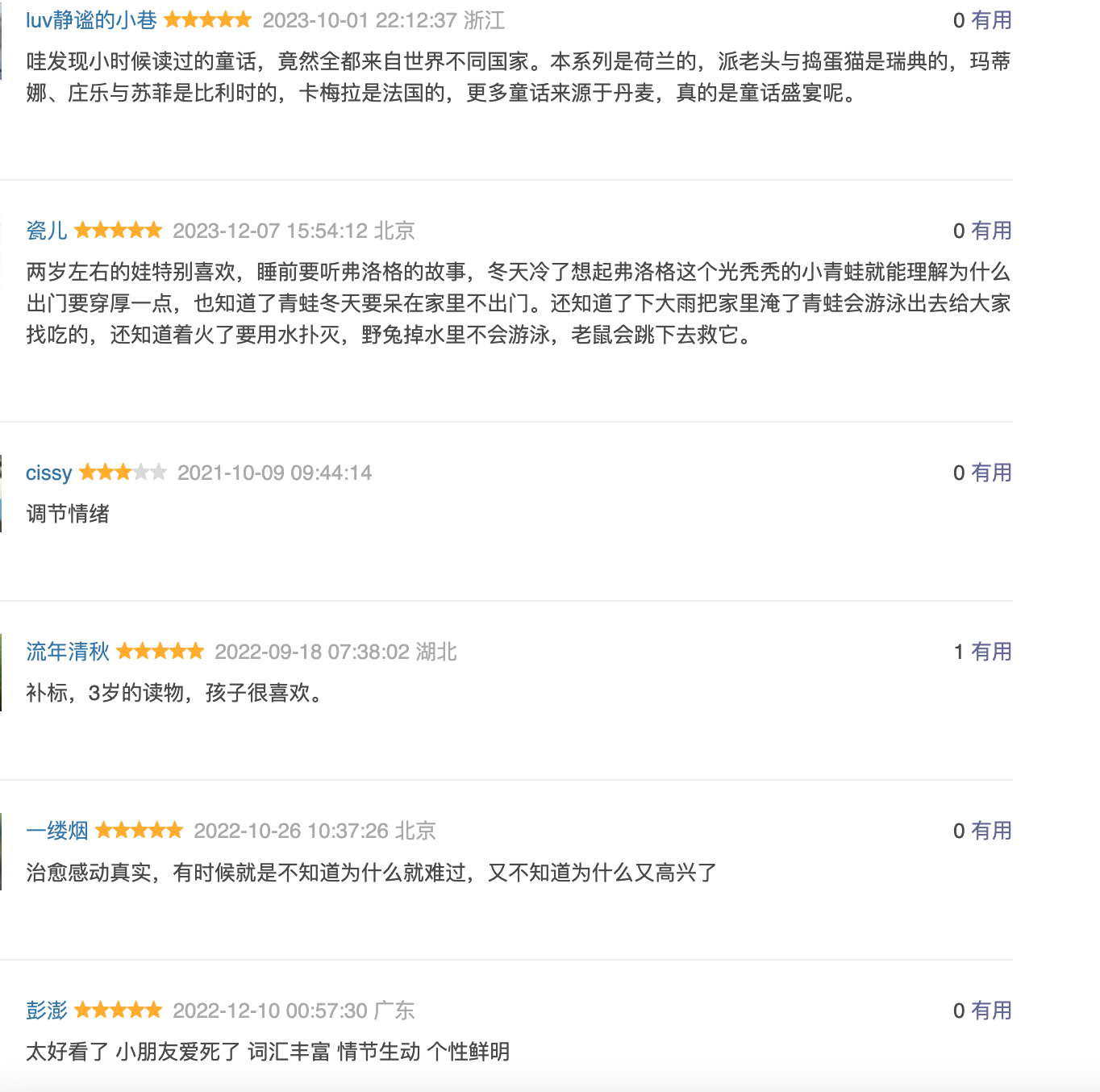Mark 一缕烟's review as 有用

(x=990, y=831)
